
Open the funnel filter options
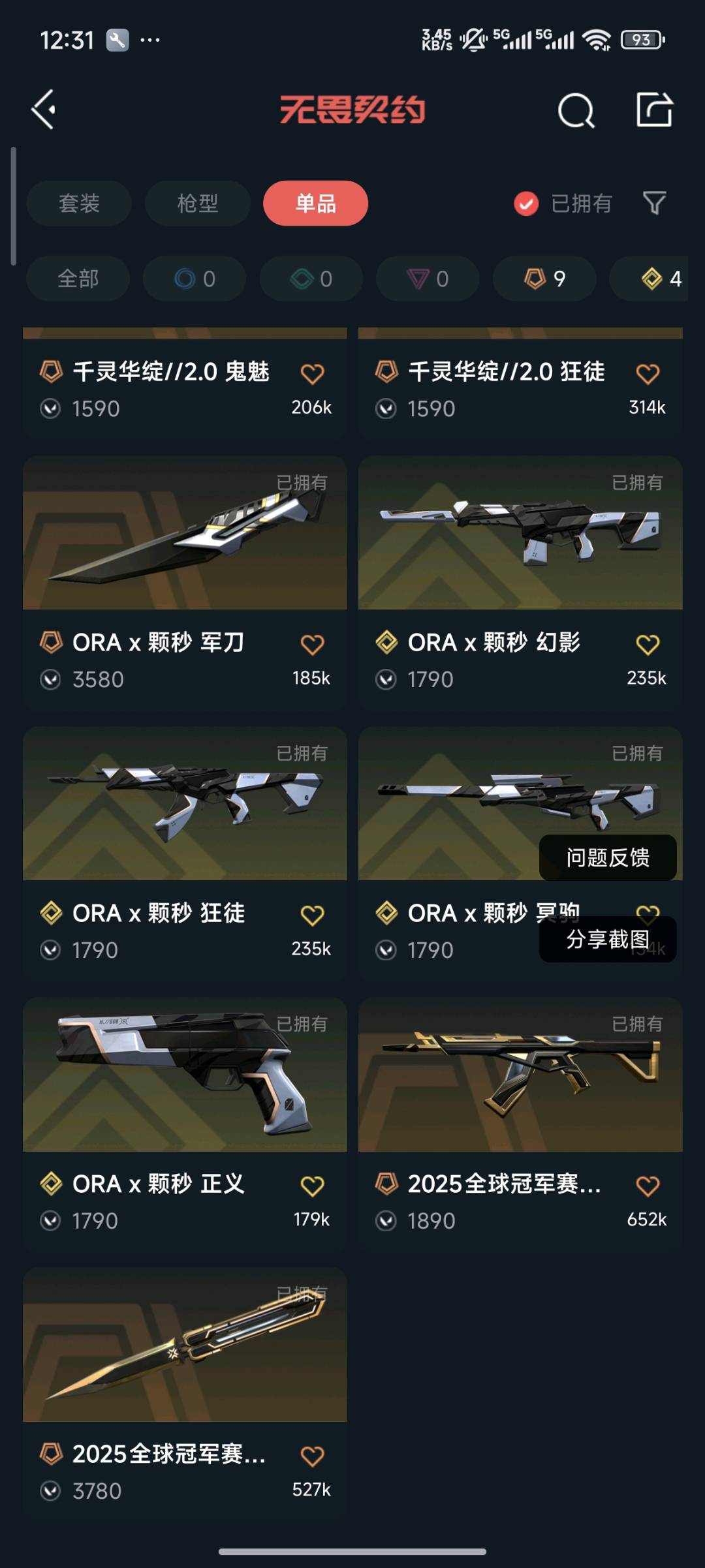(654, 204)
